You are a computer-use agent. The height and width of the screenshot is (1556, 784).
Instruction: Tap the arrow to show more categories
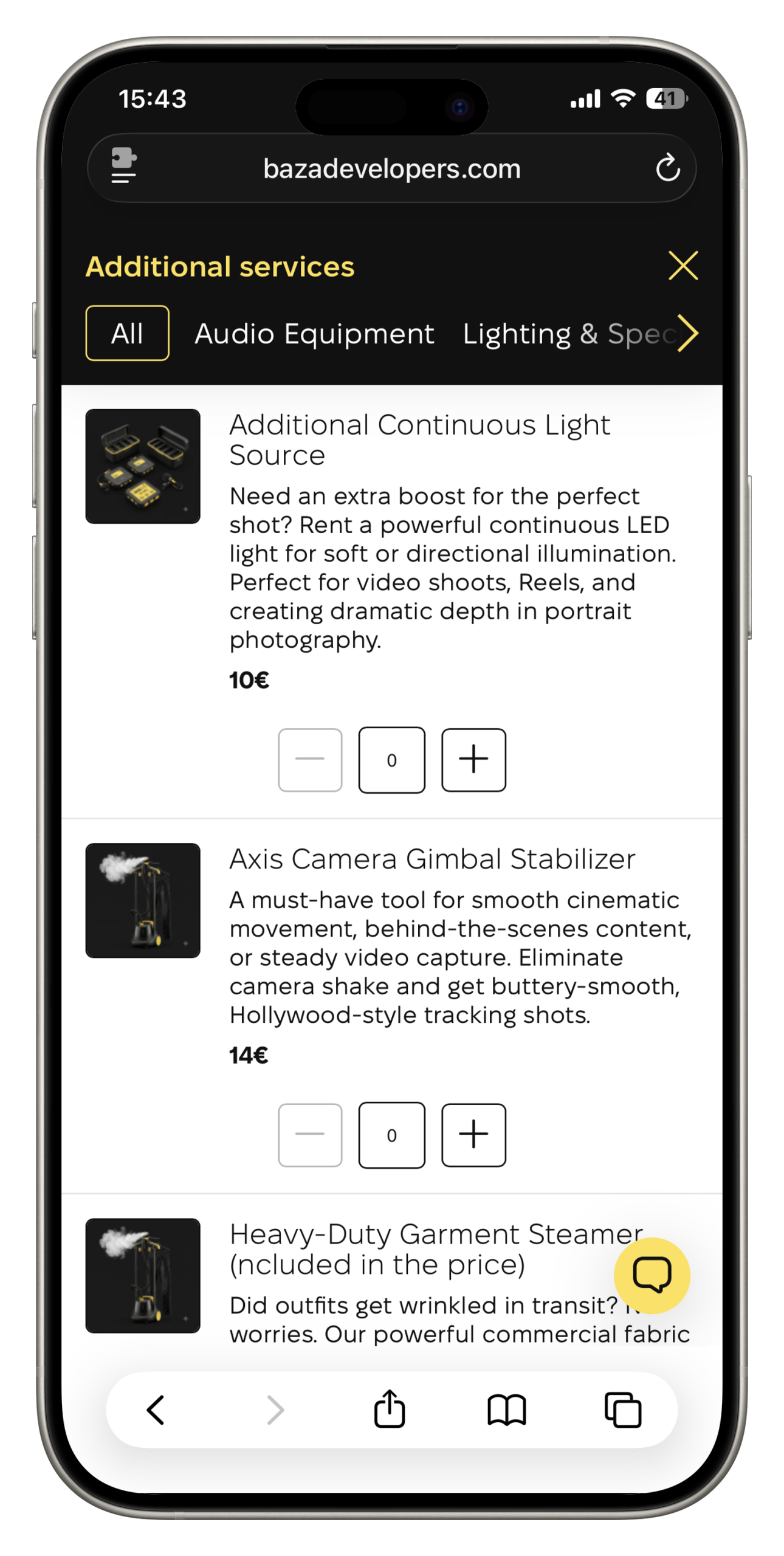687,332
